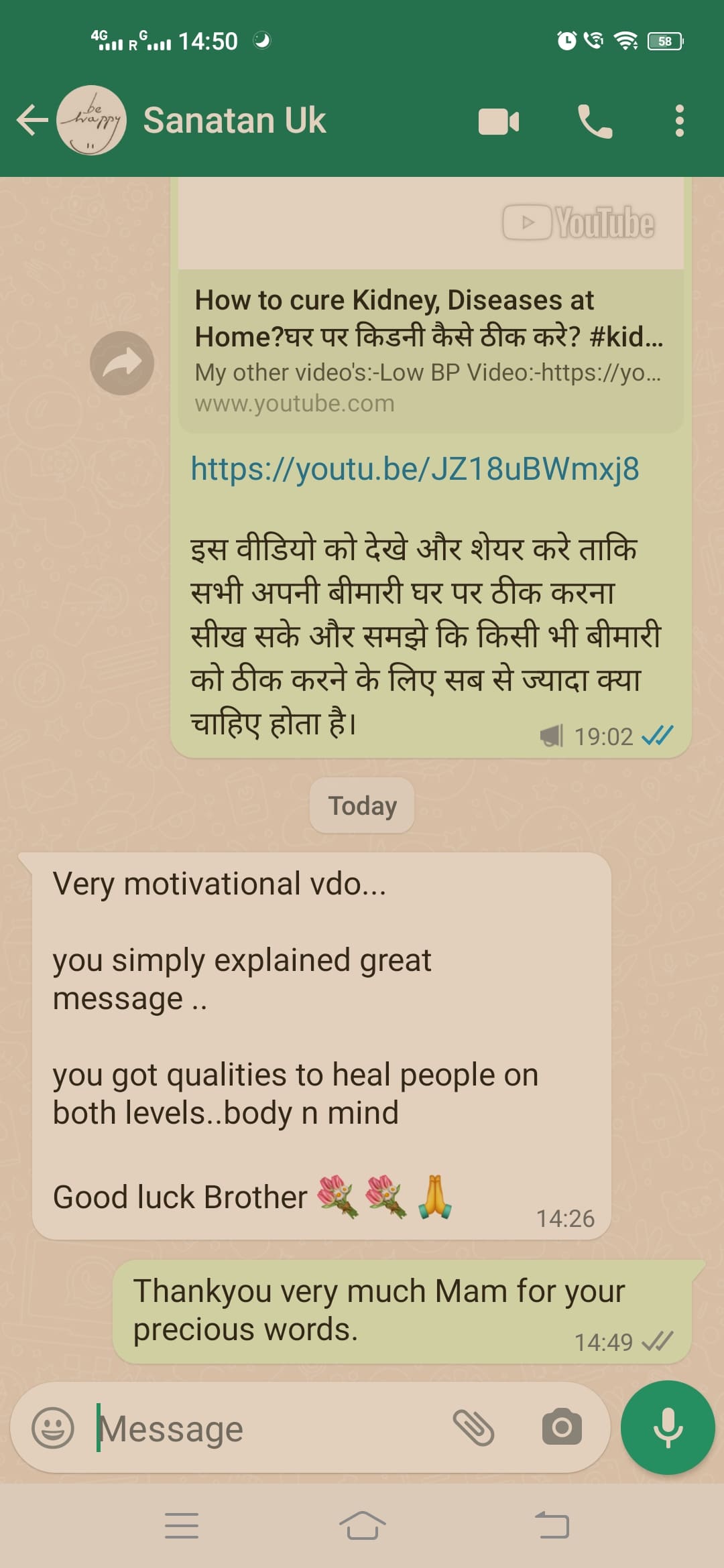Go to the system home screen
The image size is (724, 1568).
point(362,1526)
